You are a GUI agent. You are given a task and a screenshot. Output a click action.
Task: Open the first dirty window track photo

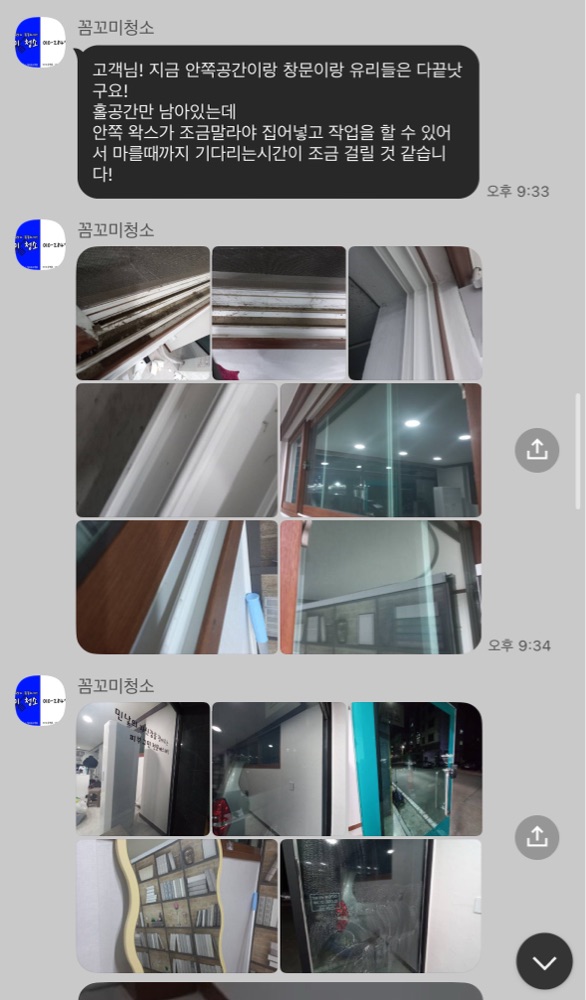(143, 313)
